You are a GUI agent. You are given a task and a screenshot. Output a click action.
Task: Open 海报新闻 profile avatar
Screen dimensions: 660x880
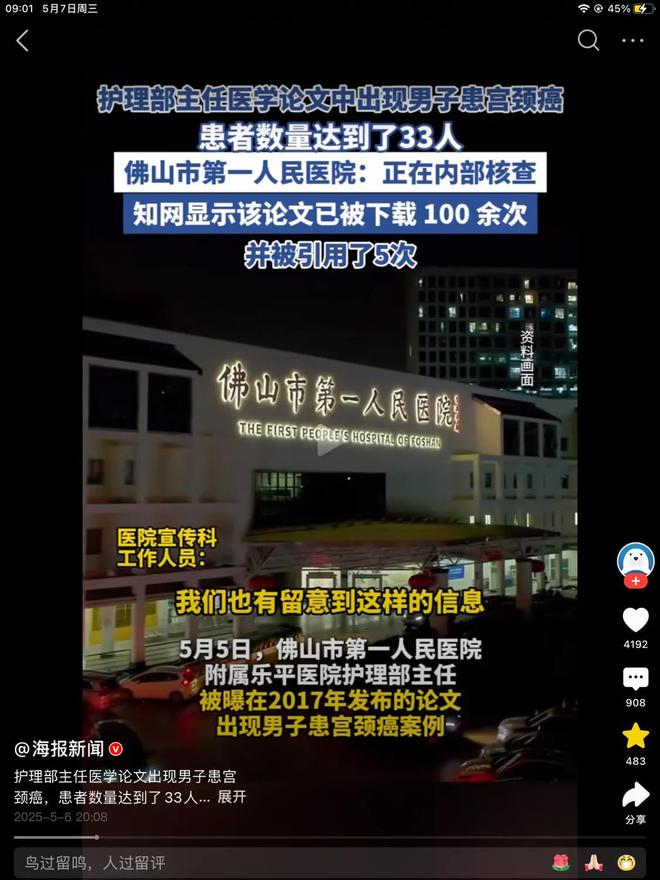coord(635,560)
